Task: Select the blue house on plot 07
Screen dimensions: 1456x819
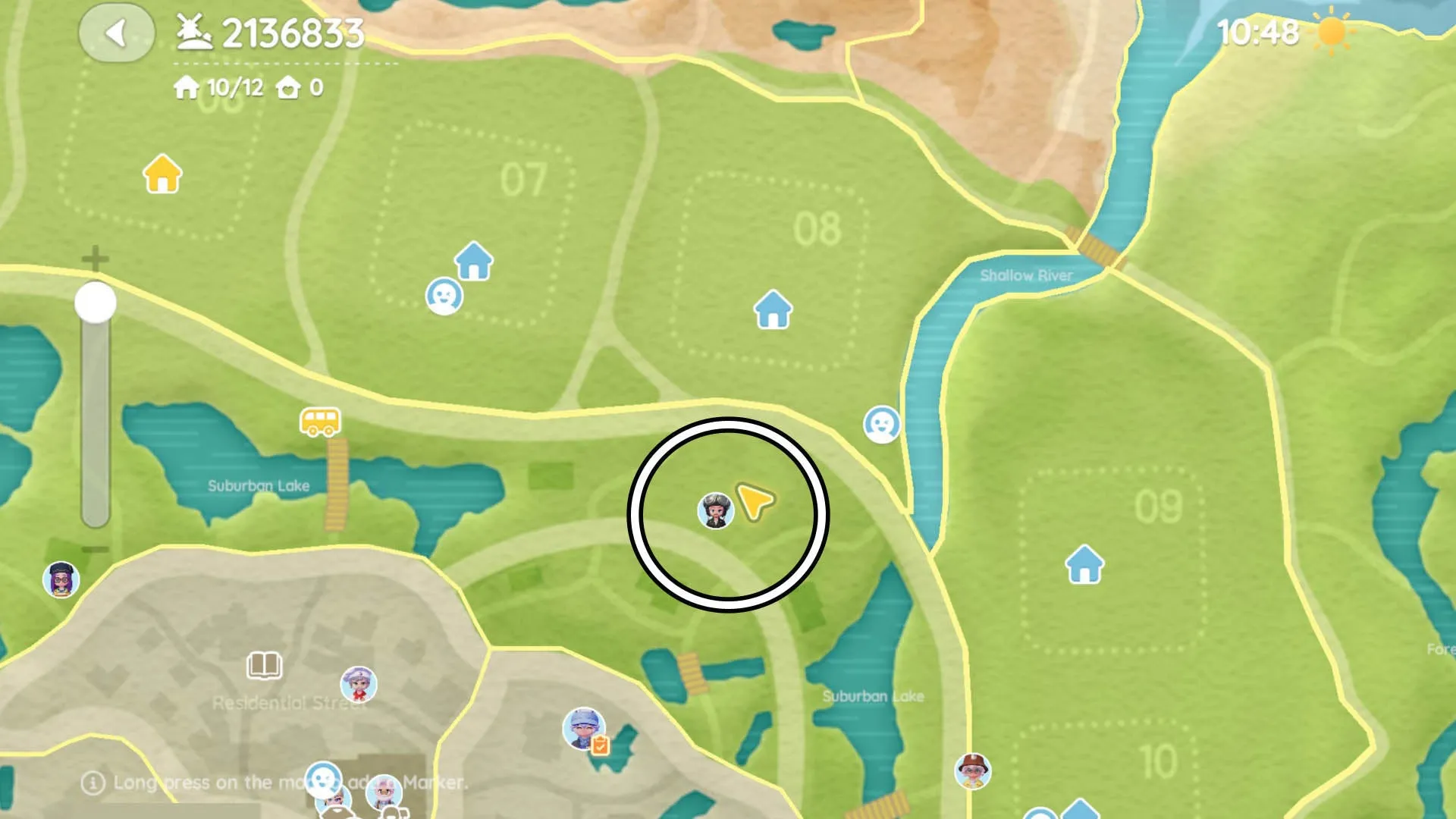Action: 473,262
